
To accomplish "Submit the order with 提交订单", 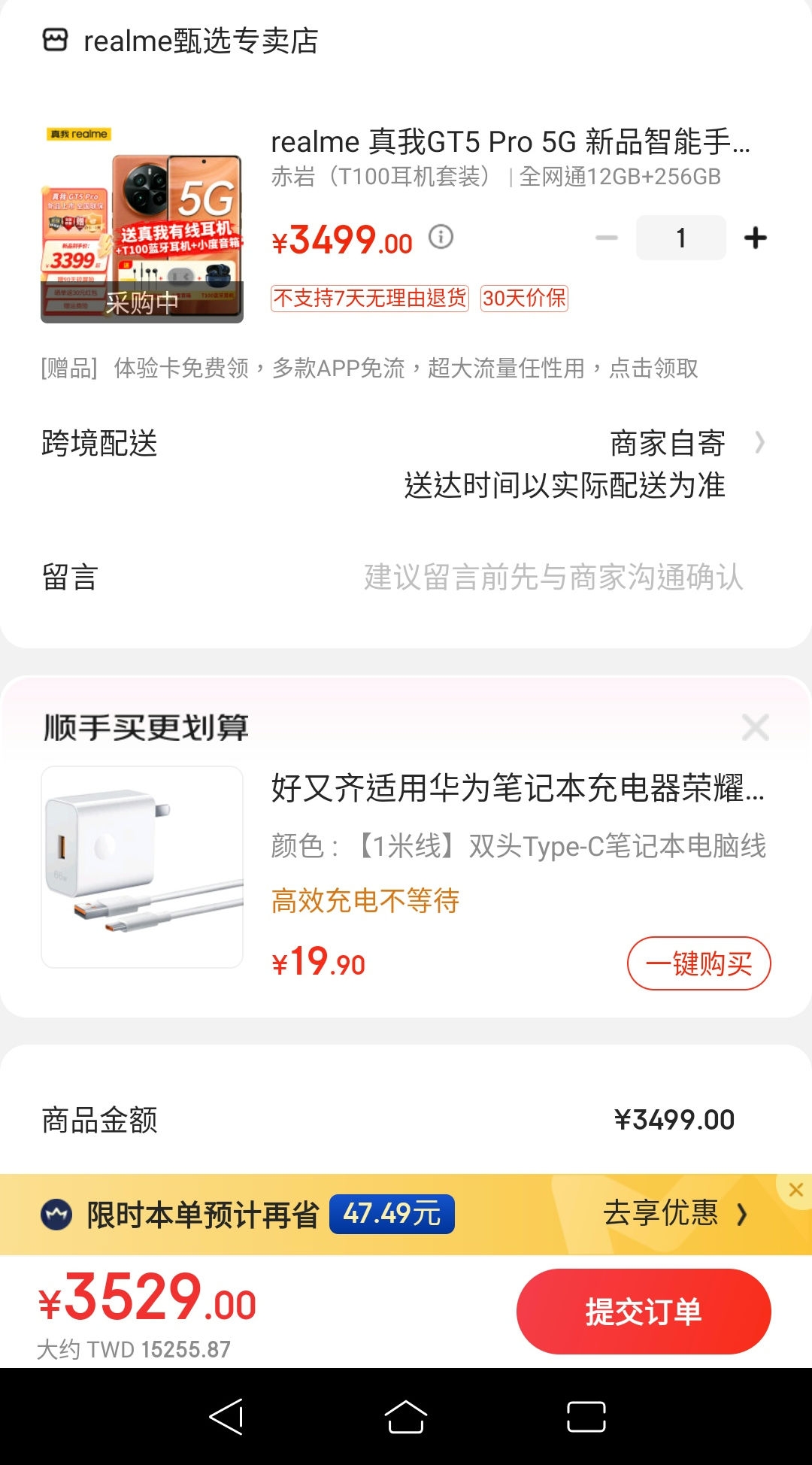I will 644,1312.
